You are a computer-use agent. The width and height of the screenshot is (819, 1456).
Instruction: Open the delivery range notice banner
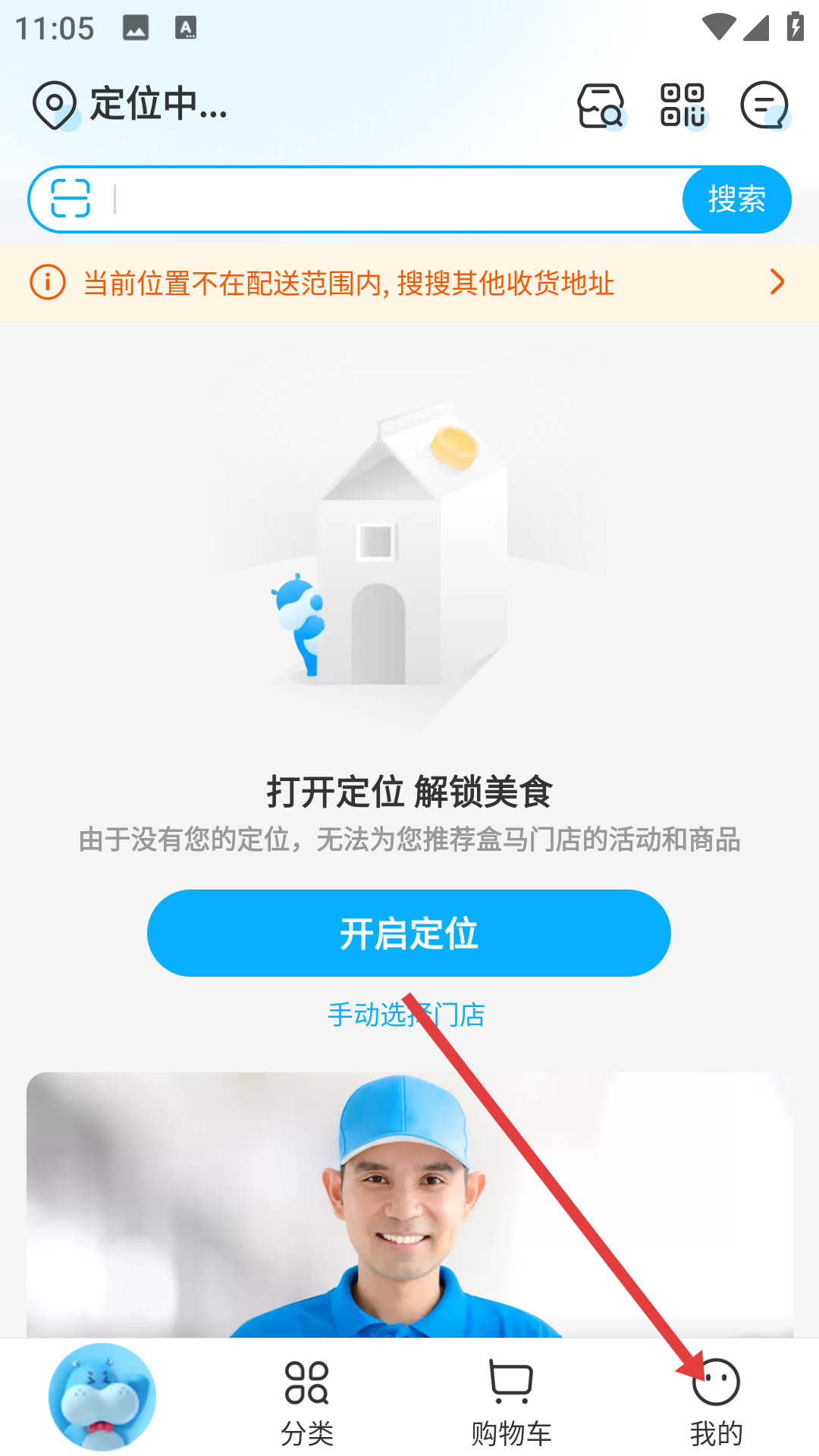(409, 283)
